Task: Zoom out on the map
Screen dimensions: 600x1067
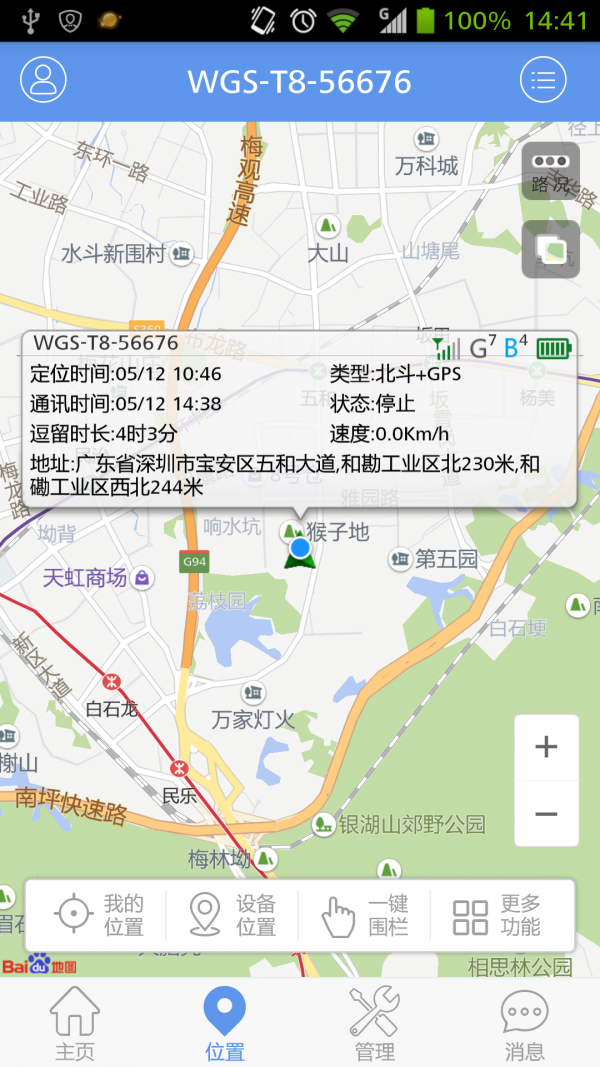Action: pyautogui.click(x=546, y=814)
